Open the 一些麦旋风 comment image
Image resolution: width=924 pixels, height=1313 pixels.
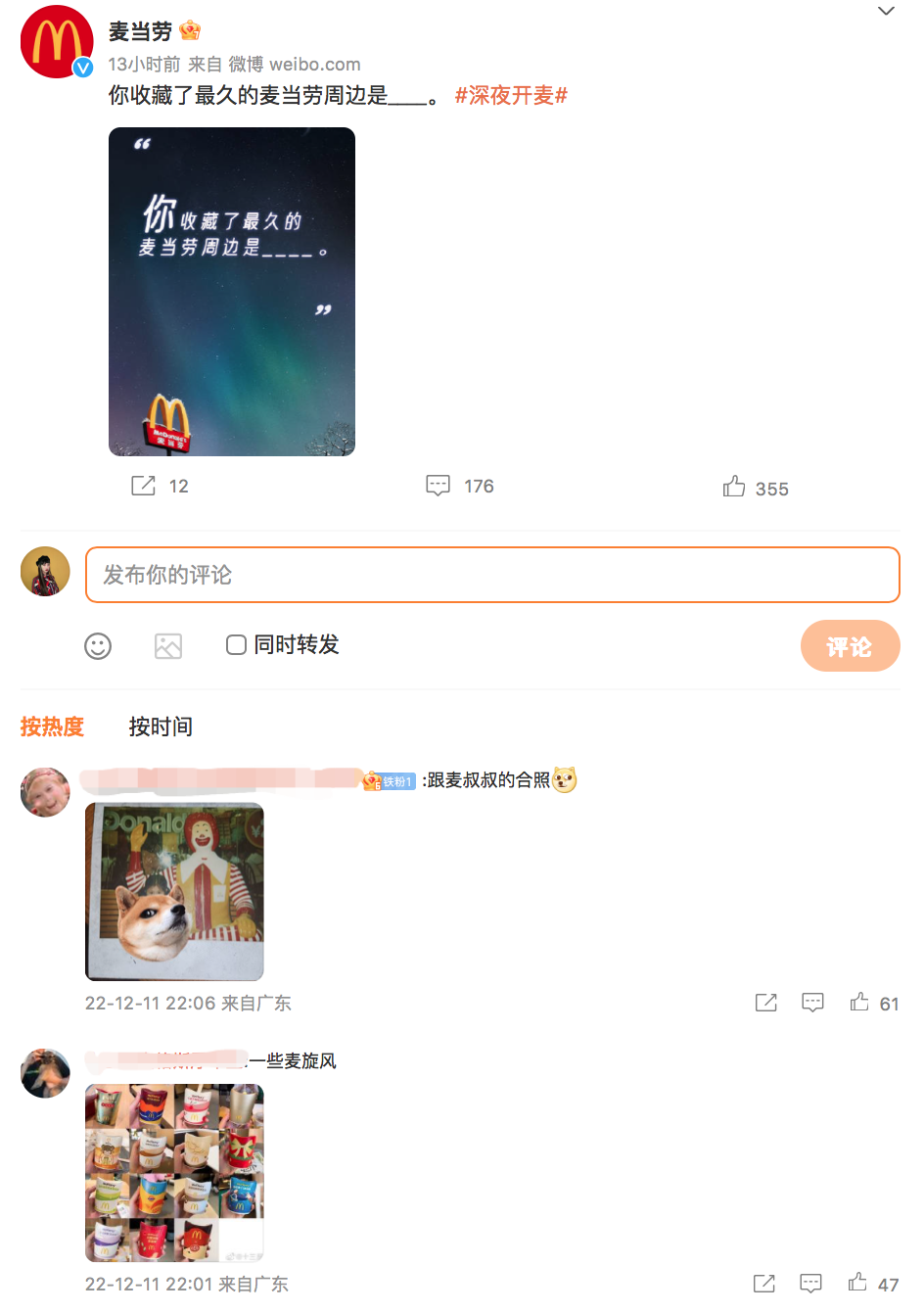click(174, 1172)
